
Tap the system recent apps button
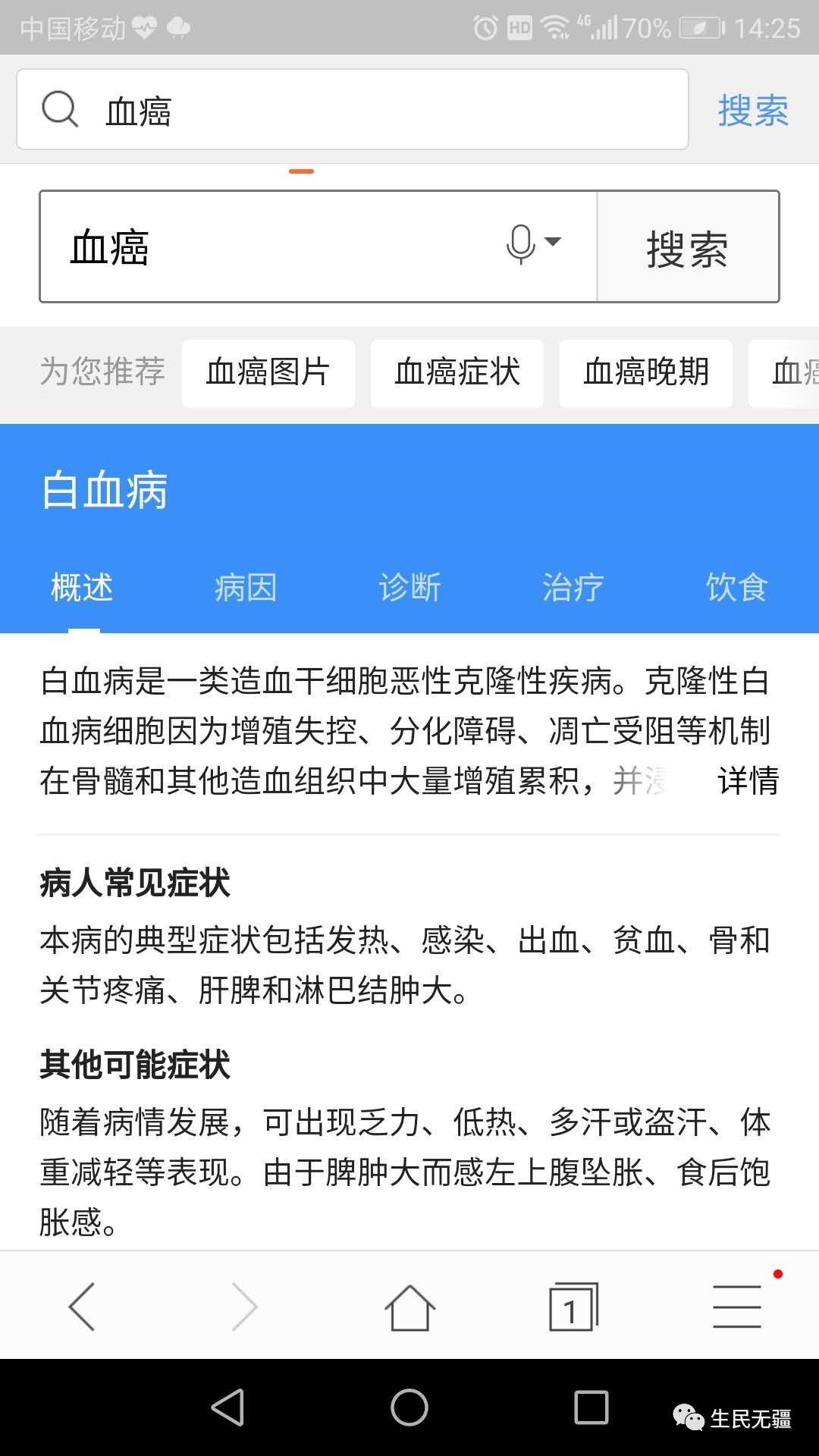[x=591, y=1408]
